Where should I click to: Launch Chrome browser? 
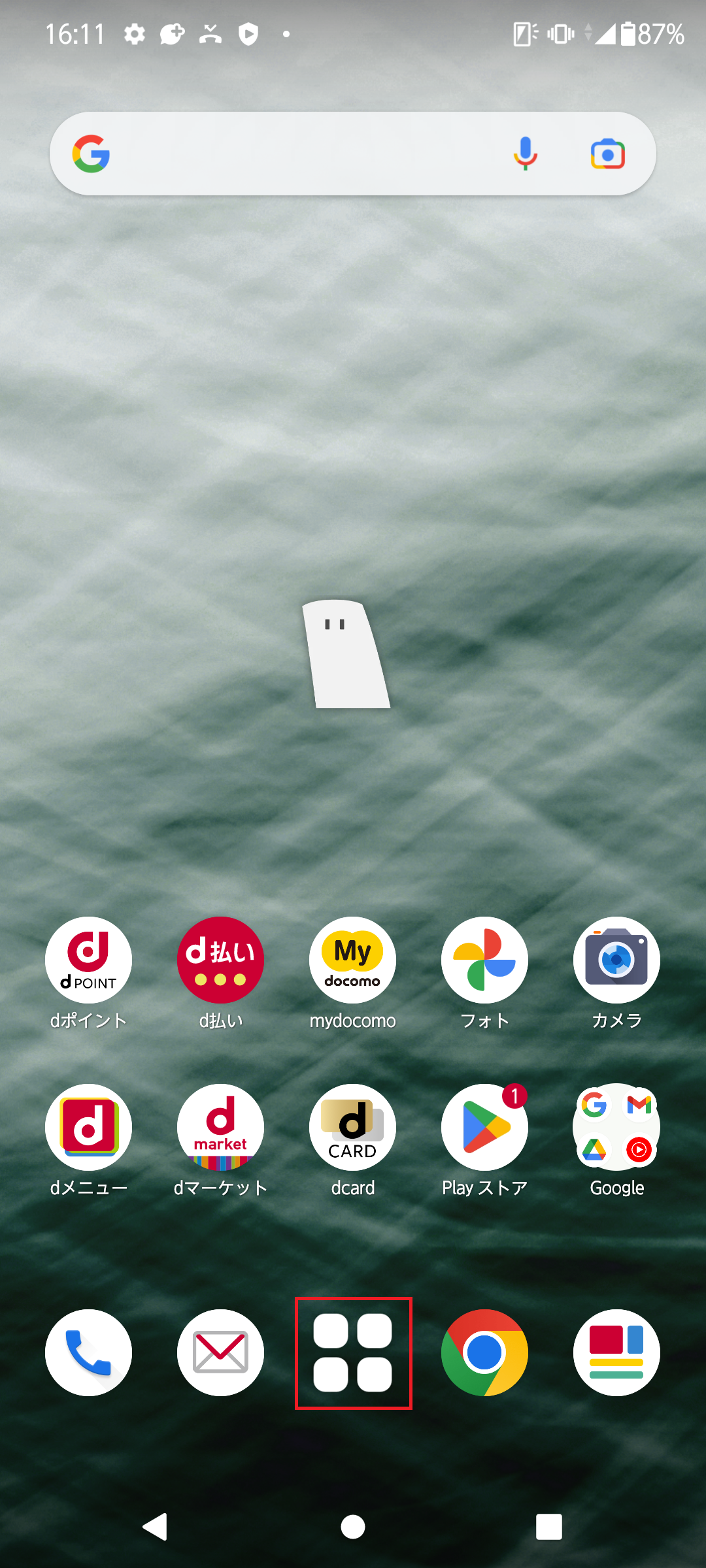[x=484, y=1352]
